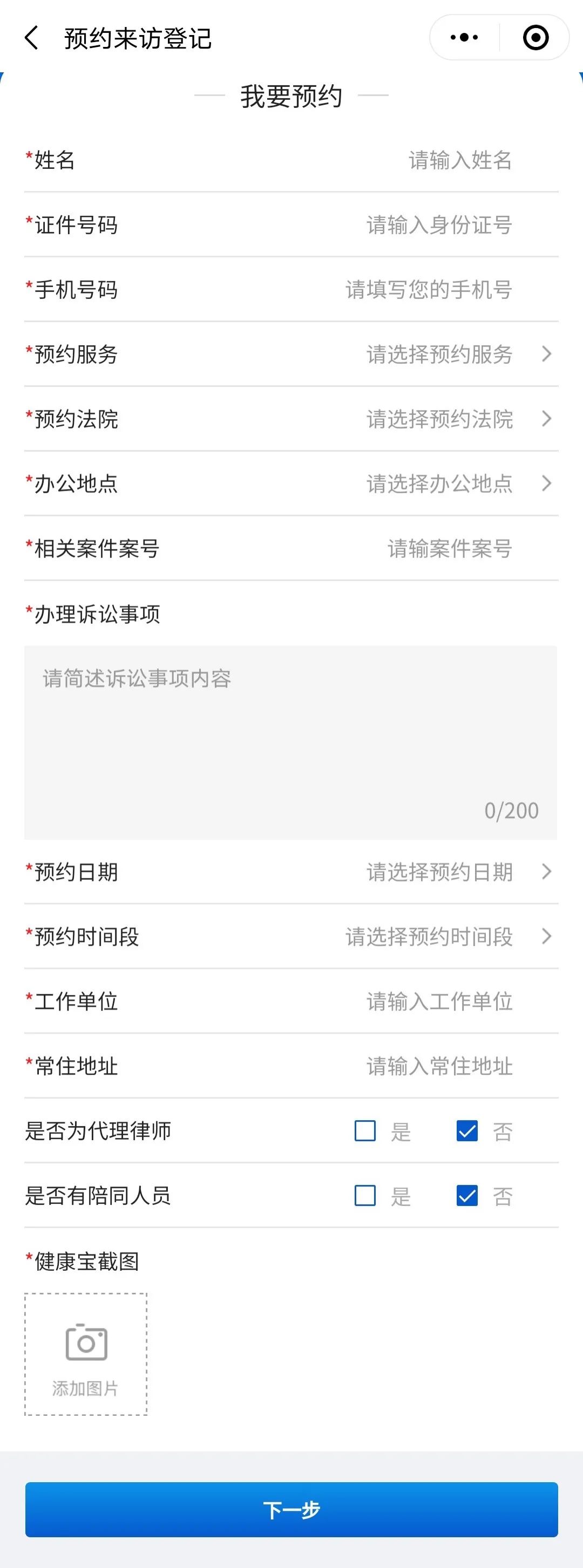This screenshot has height=1568, width=583.
Task: Close the mini program via target icon
Action: 535,38
